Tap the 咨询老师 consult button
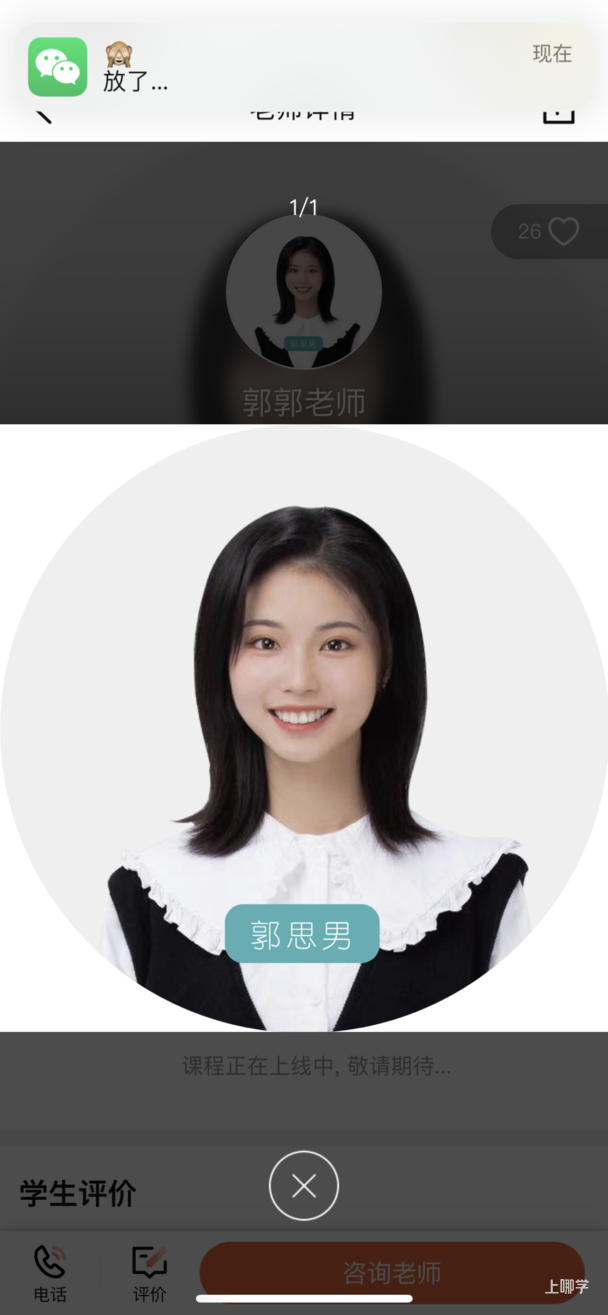Screen dimensions: 608x1315 [392, 1272]
